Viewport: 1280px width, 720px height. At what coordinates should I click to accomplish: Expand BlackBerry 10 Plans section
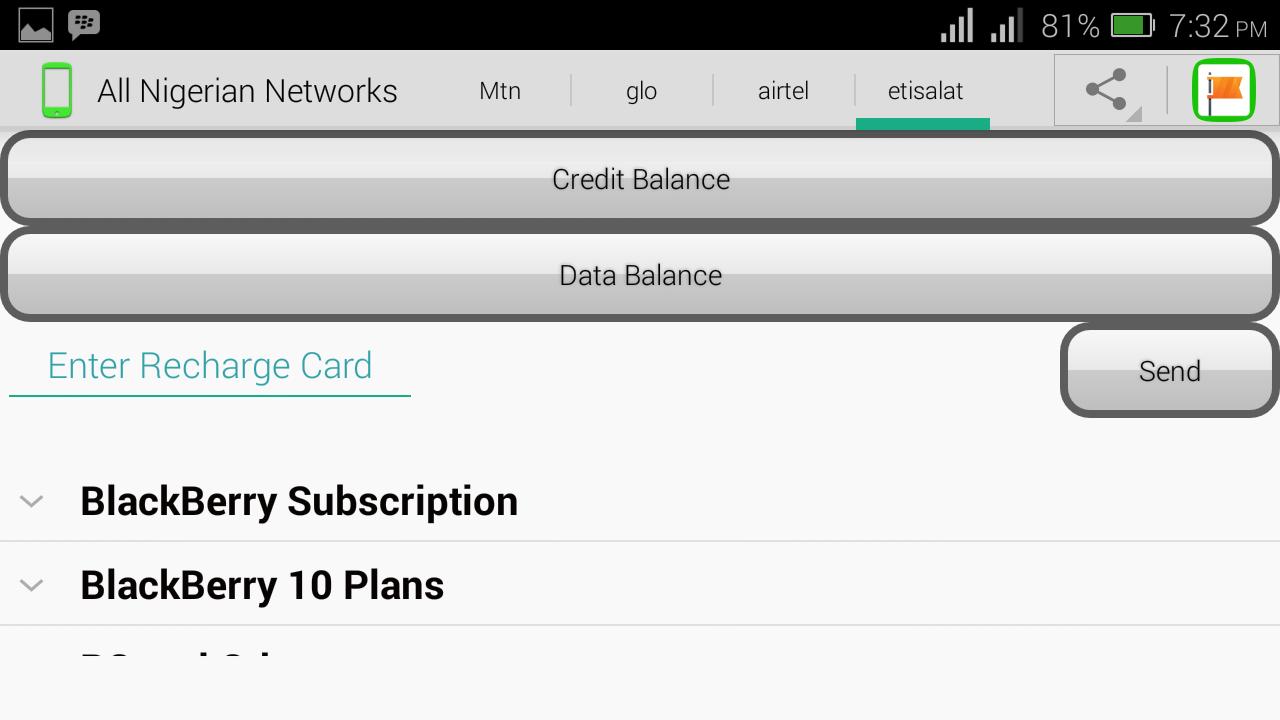262,585
